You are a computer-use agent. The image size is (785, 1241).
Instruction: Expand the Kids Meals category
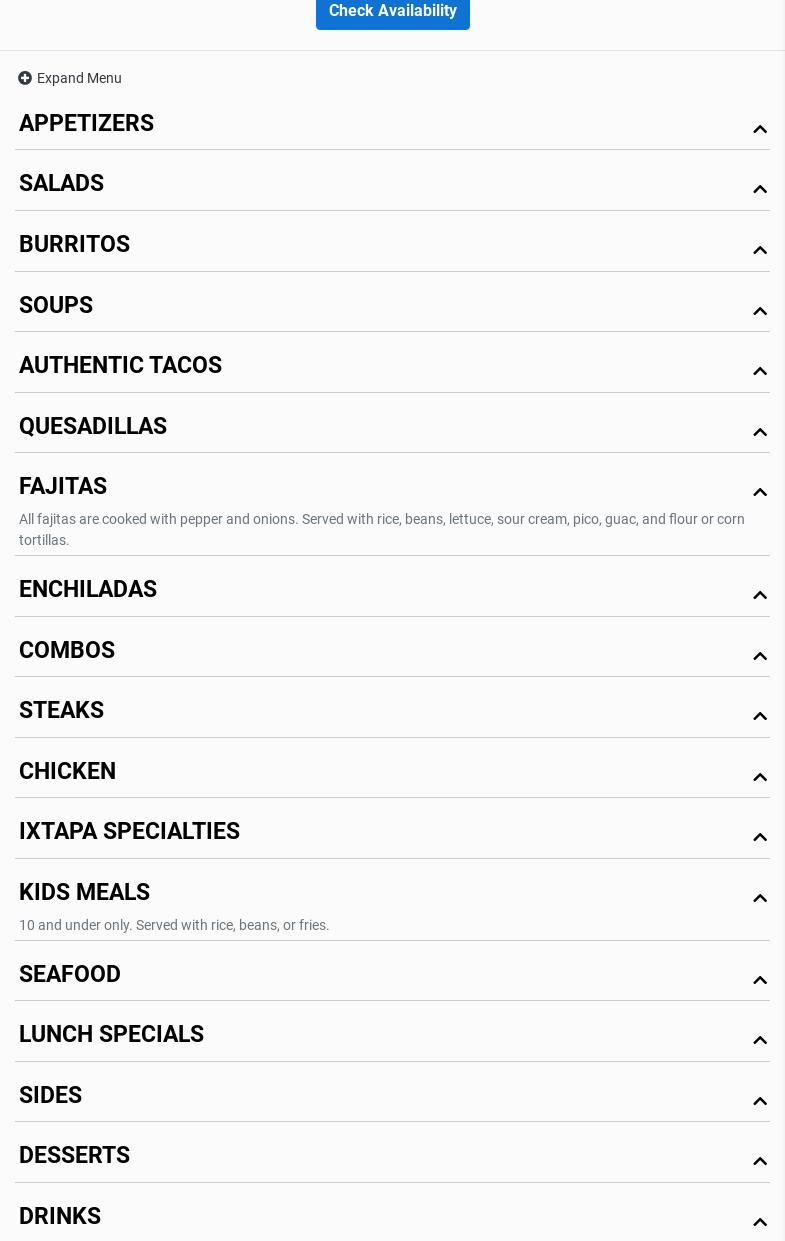pos(85,893)
